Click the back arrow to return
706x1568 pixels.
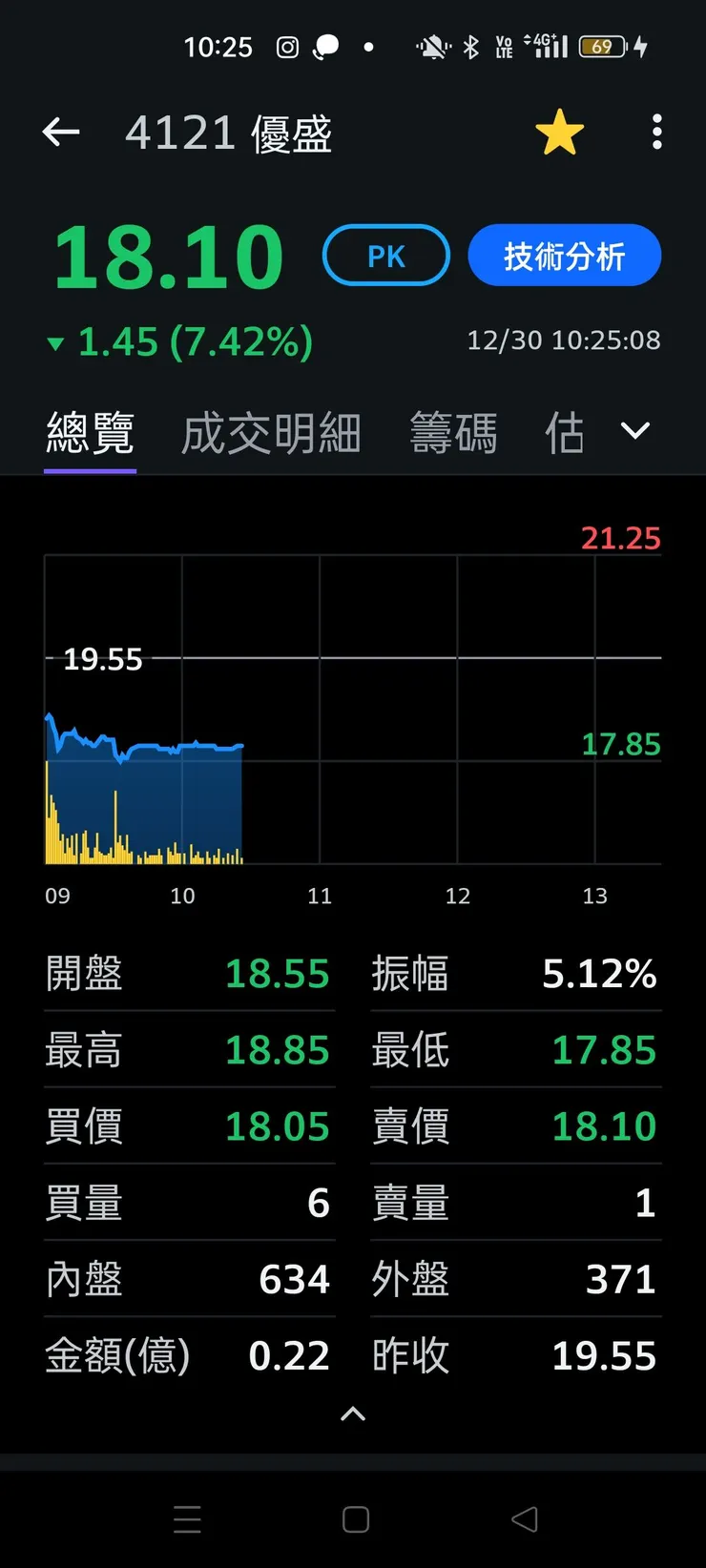61,132
